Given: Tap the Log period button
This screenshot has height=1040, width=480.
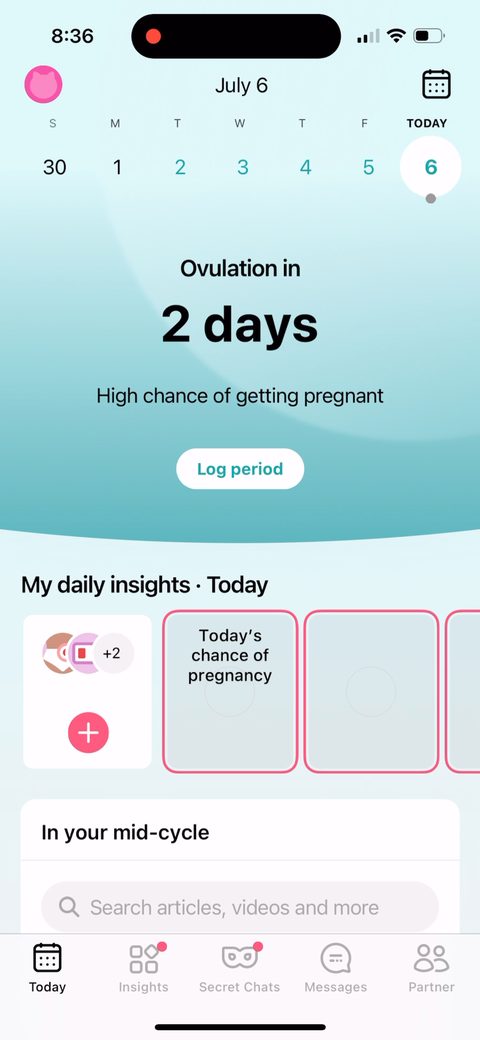Looking at the screenshot, I should pyautogui.click(x=240, y=469).
